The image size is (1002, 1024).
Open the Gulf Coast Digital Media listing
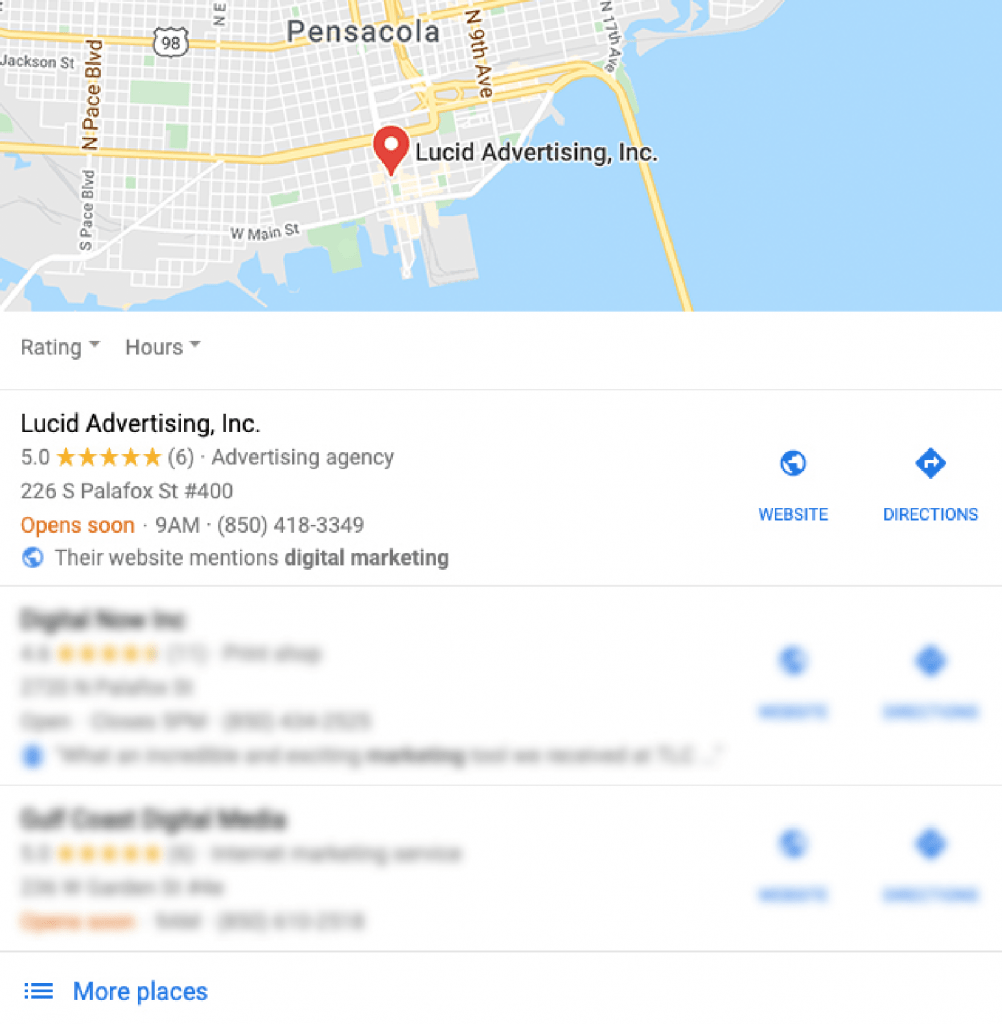(x=153, y=820)
